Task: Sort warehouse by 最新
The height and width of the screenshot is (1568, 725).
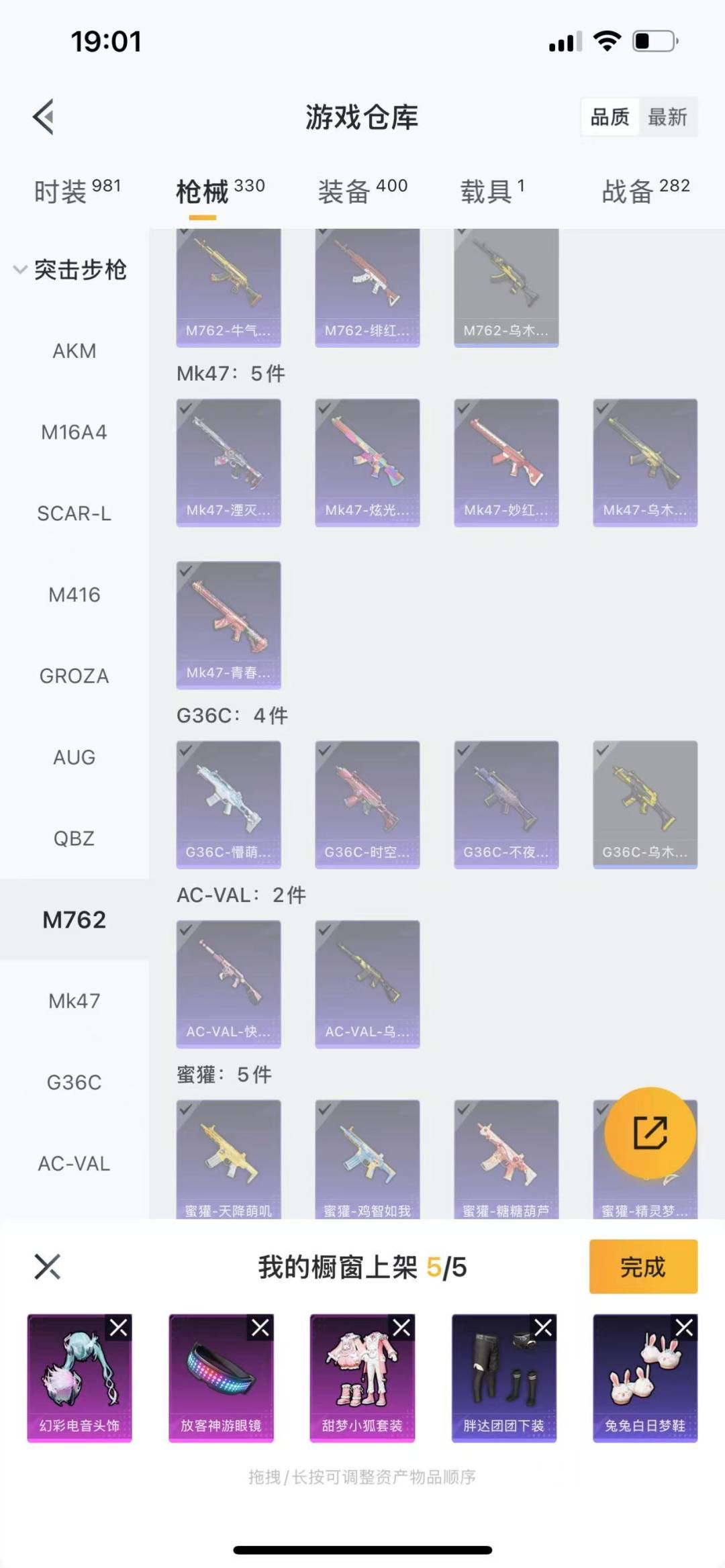Action: [667, 117]
